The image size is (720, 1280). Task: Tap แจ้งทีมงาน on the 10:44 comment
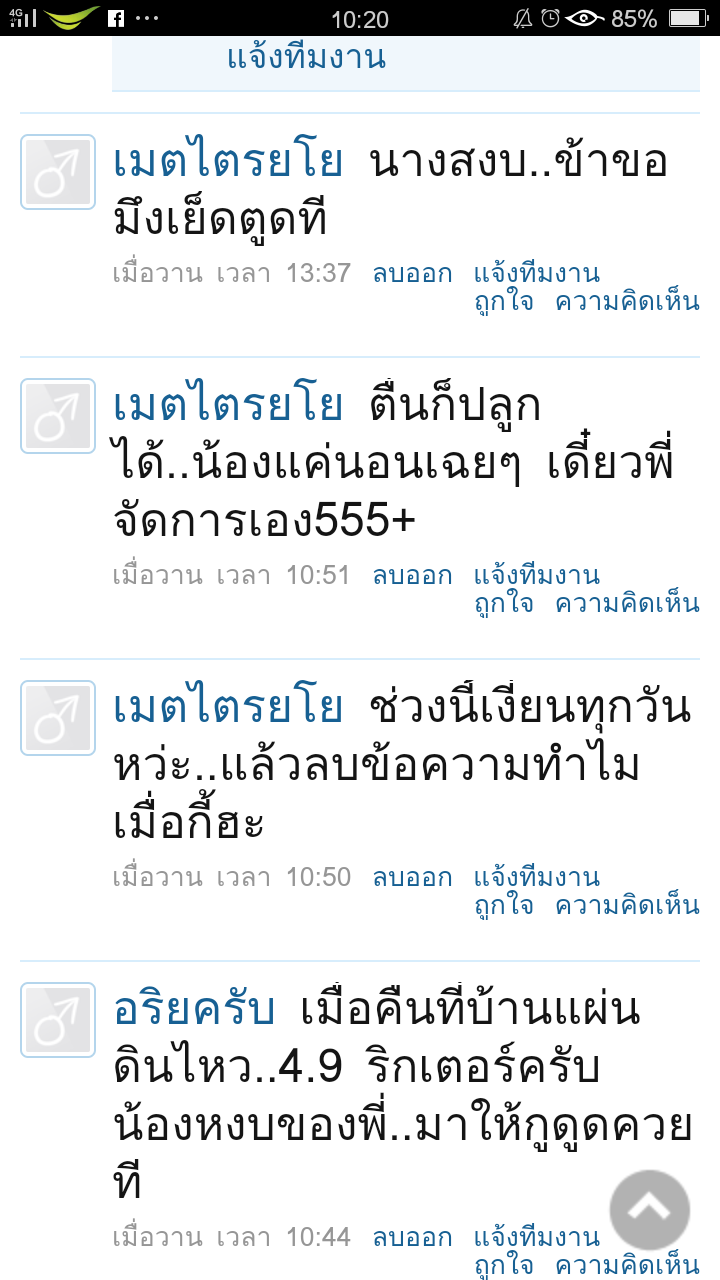[x=536, y=1237]
